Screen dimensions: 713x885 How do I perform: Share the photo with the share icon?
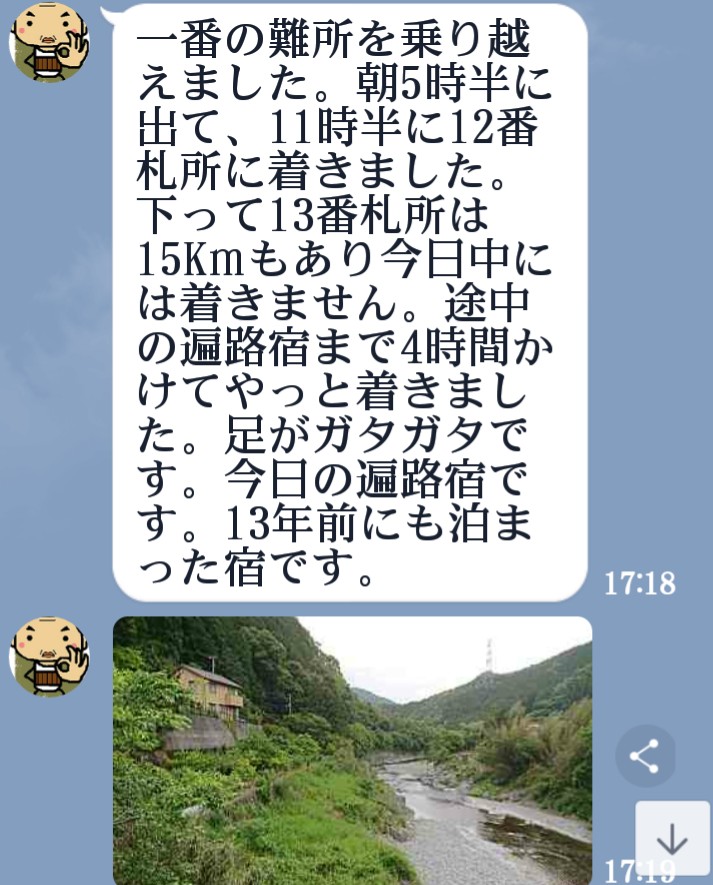645,756
